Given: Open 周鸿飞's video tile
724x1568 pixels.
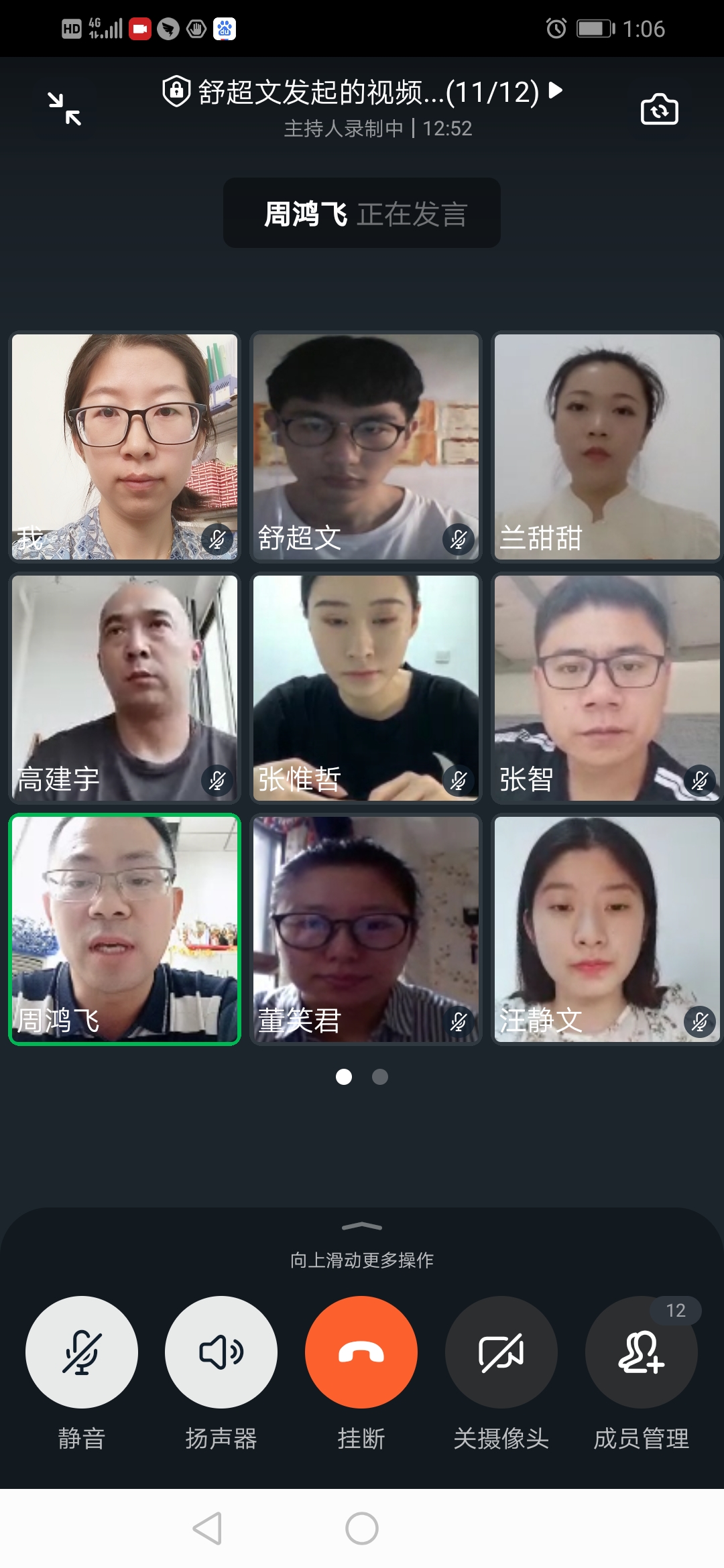Looking at the screenshot, I should click(x=125, y=929).
